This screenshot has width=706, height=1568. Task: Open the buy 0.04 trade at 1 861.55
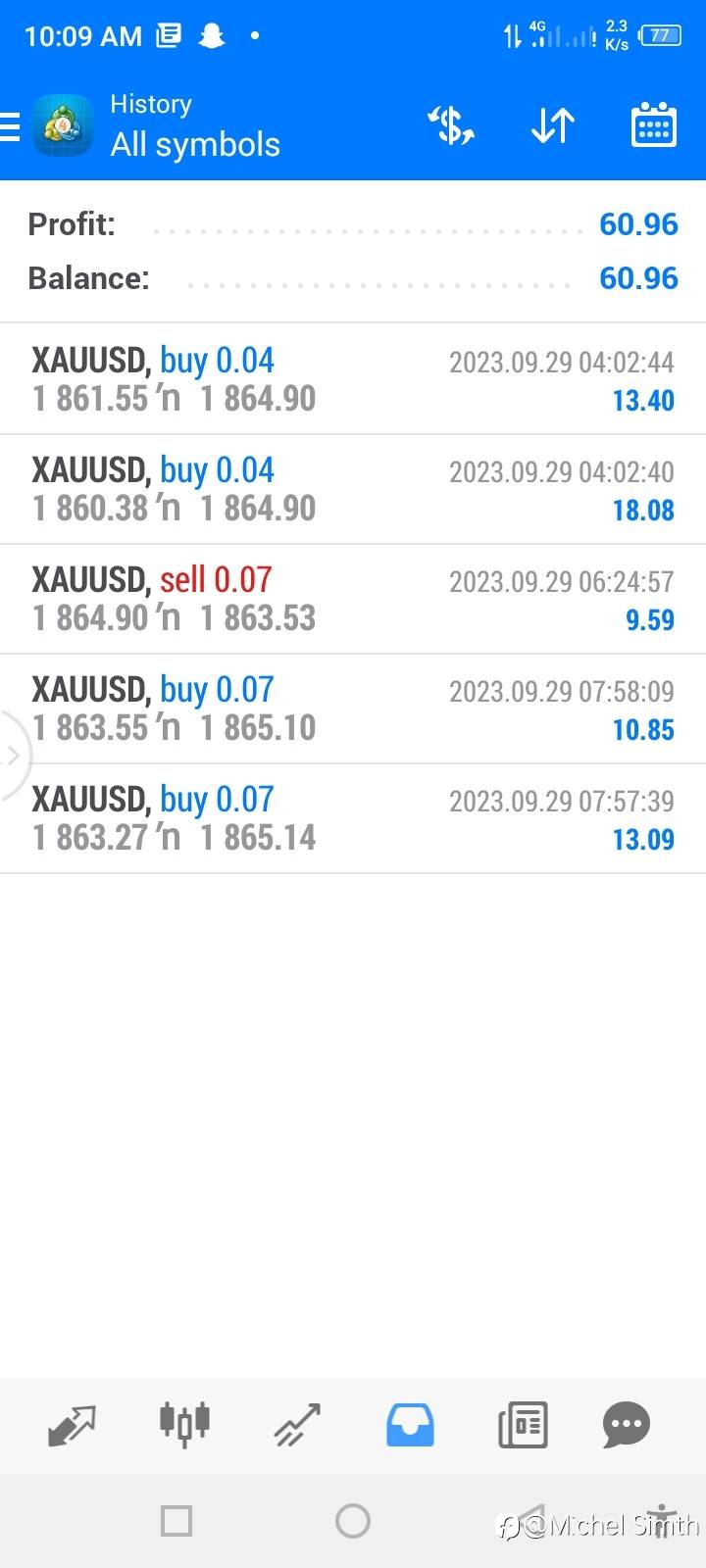353,379
